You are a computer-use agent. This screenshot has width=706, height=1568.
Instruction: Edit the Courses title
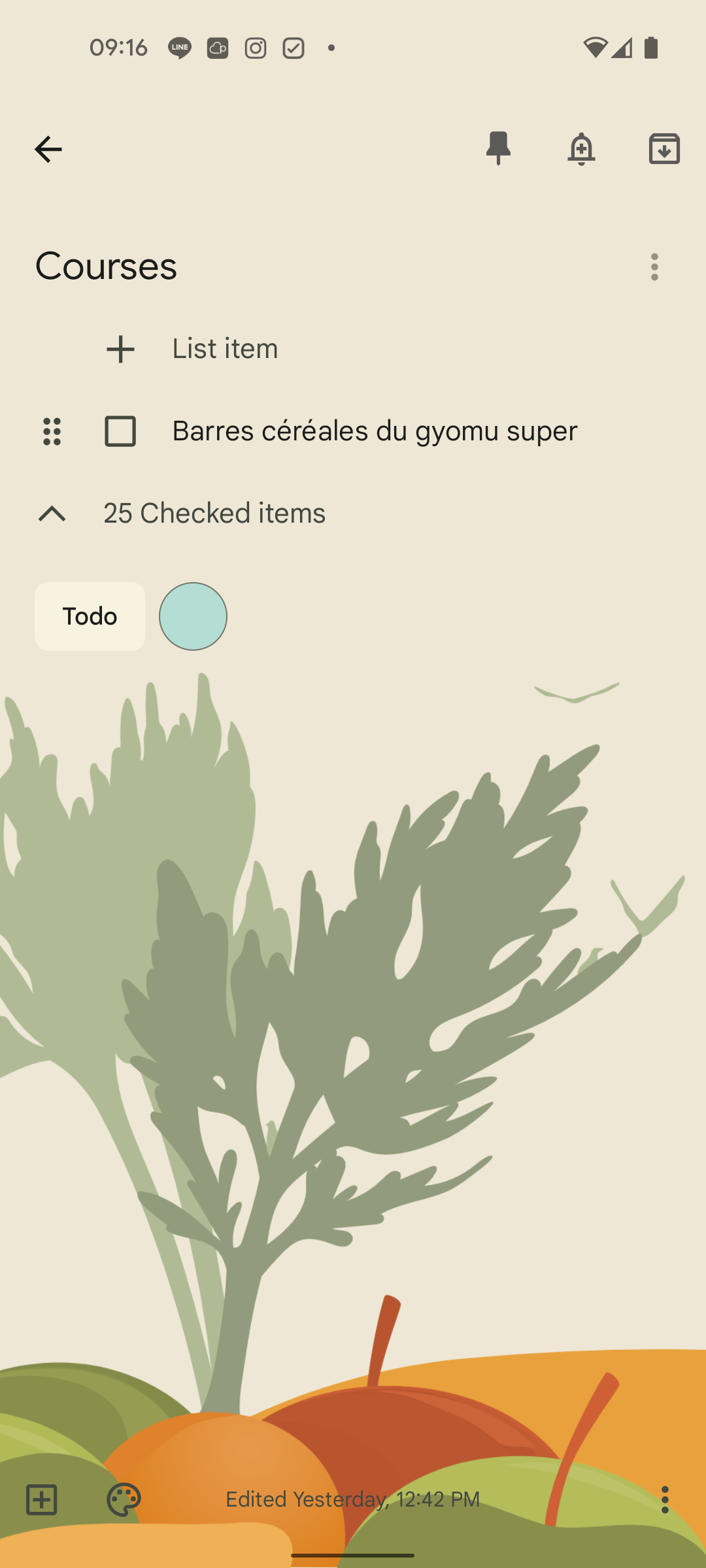(261, 267)
